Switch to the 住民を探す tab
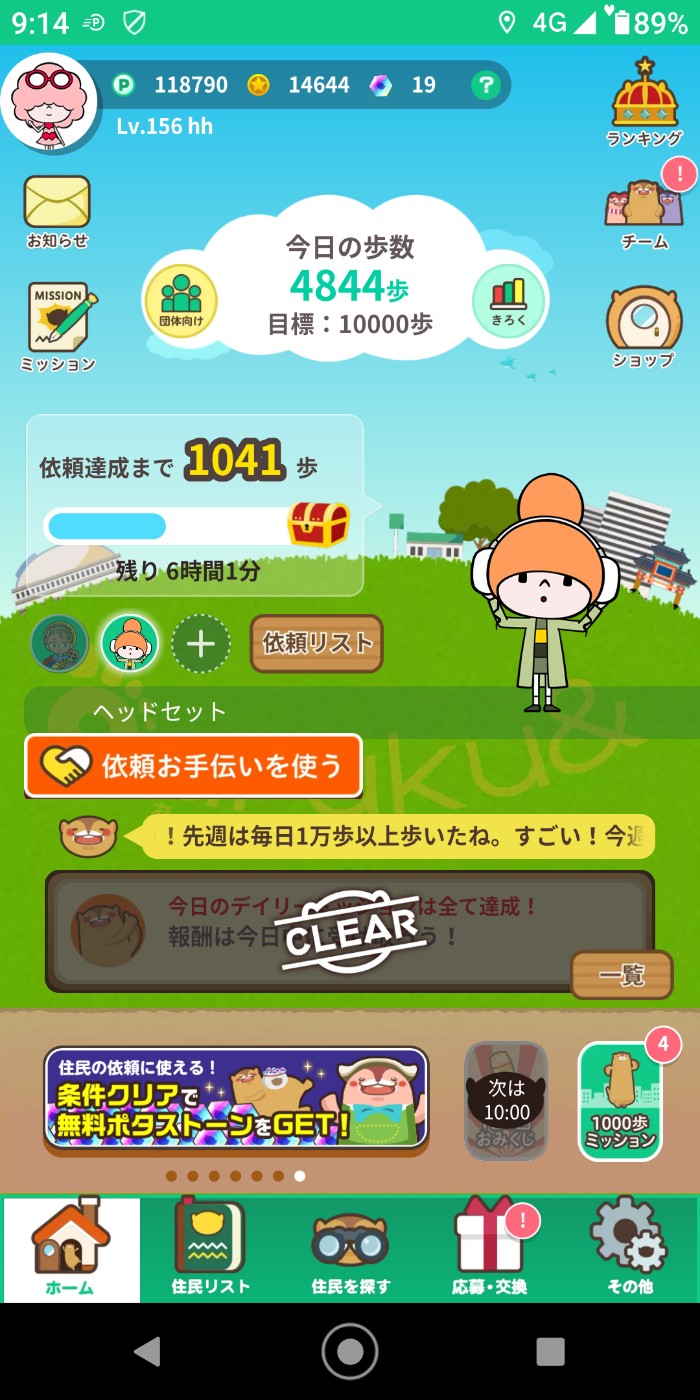700x1400 pixels. click(350, 1248)
